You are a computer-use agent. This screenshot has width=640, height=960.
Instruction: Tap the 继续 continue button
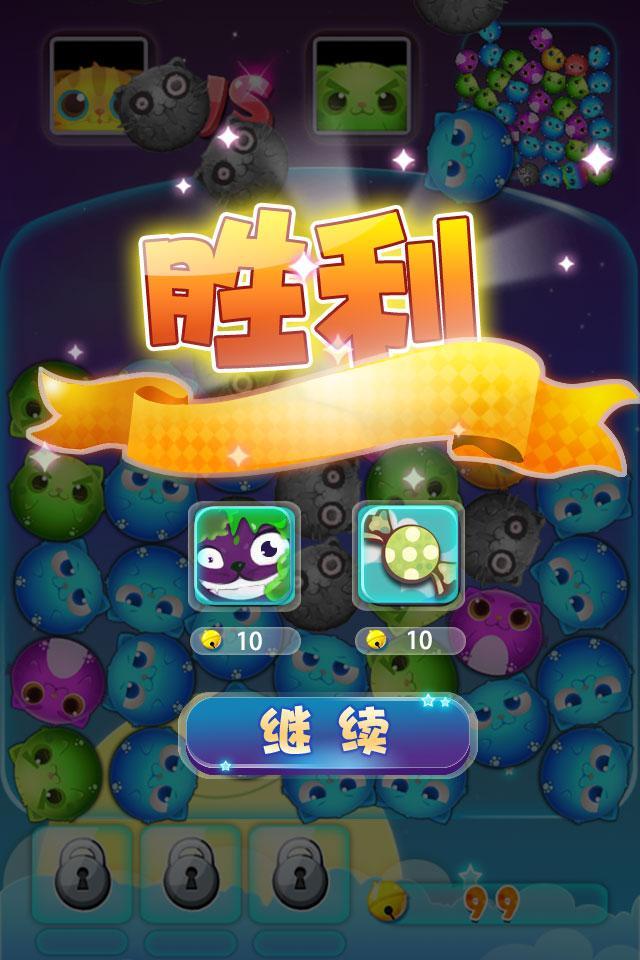pos(326,736)
